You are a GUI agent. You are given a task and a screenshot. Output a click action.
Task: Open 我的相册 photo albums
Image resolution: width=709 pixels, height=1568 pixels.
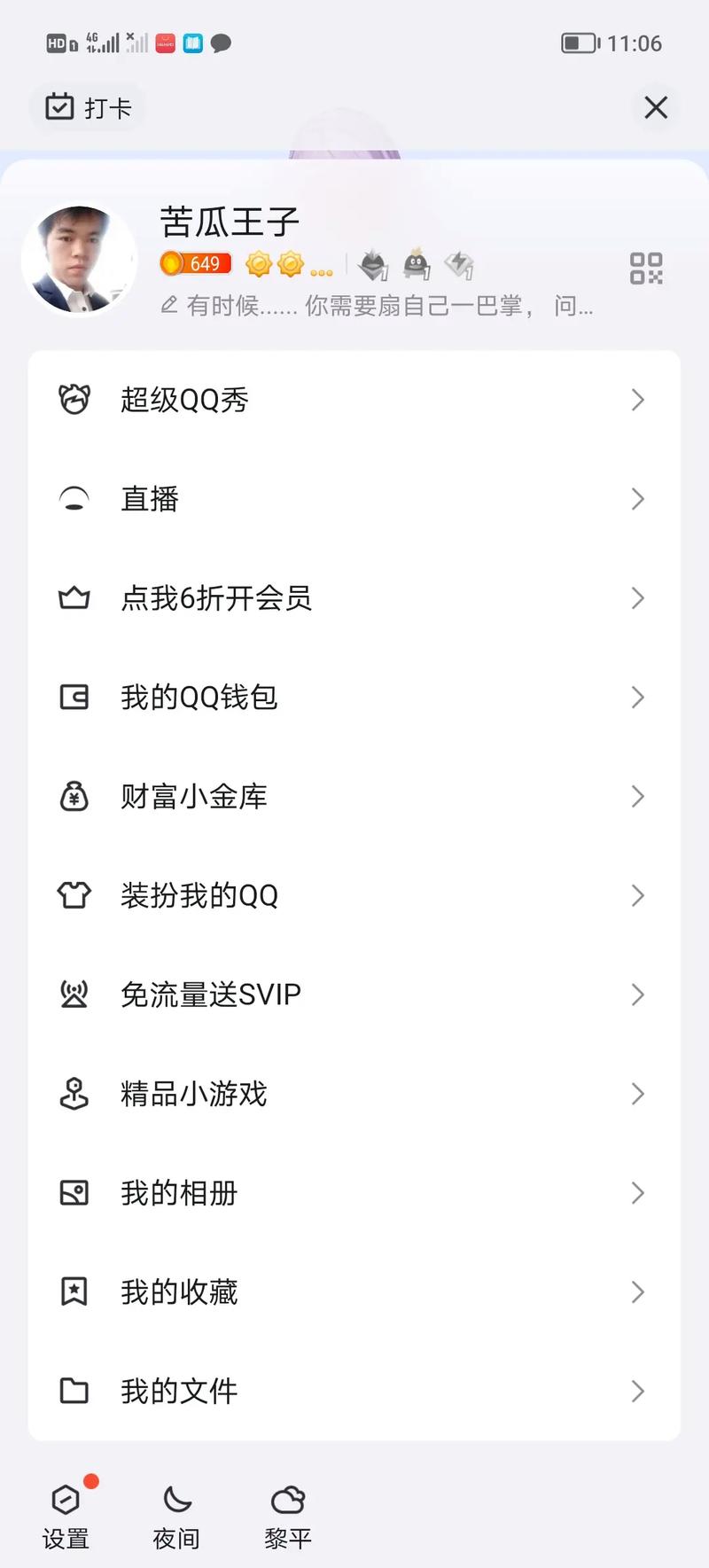coord(354,1192)
